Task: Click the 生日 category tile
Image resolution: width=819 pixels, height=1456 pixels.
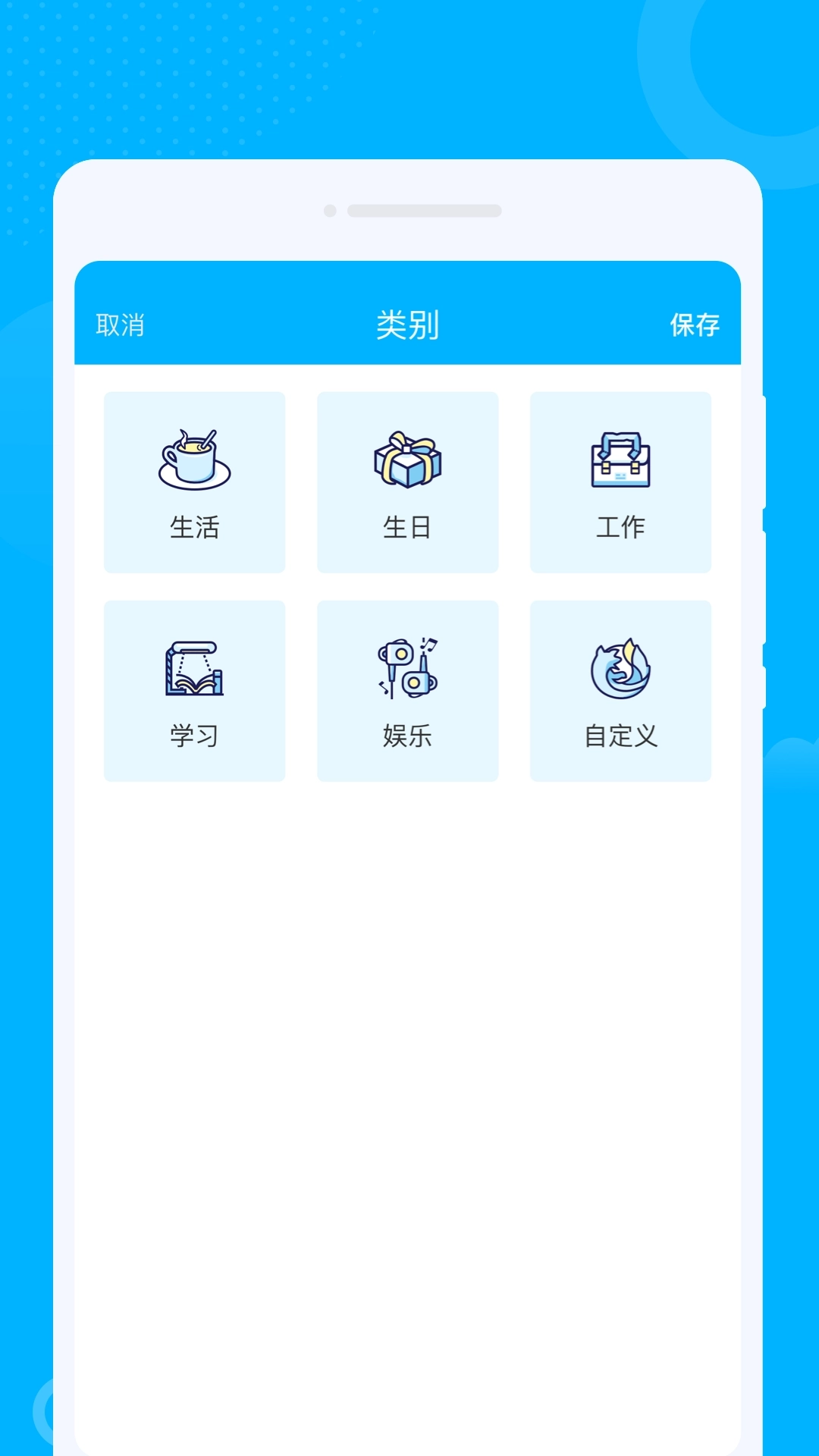Action: pos(408,482)
